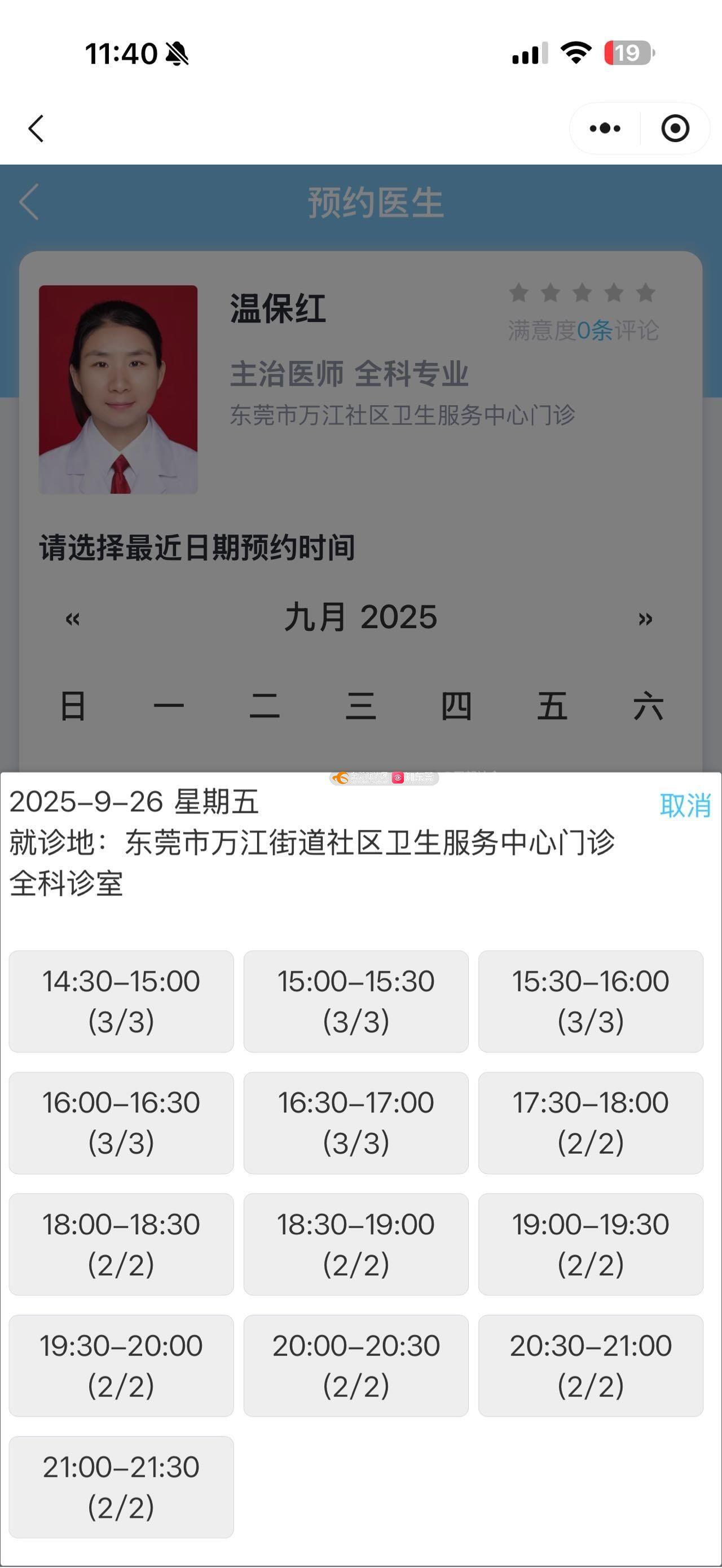722x1568 pixels.
Task: Go back using the top-left arrow
Action: pyautogui.click(x=37, y=129)
